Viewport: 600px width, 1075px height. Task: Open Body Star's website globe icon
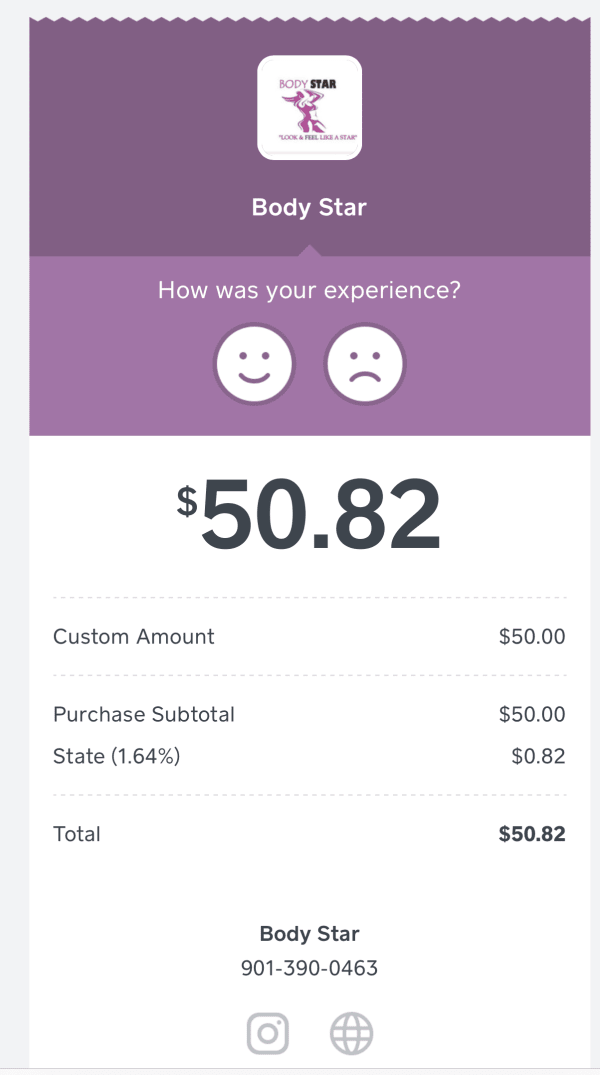click(352, 1033)
